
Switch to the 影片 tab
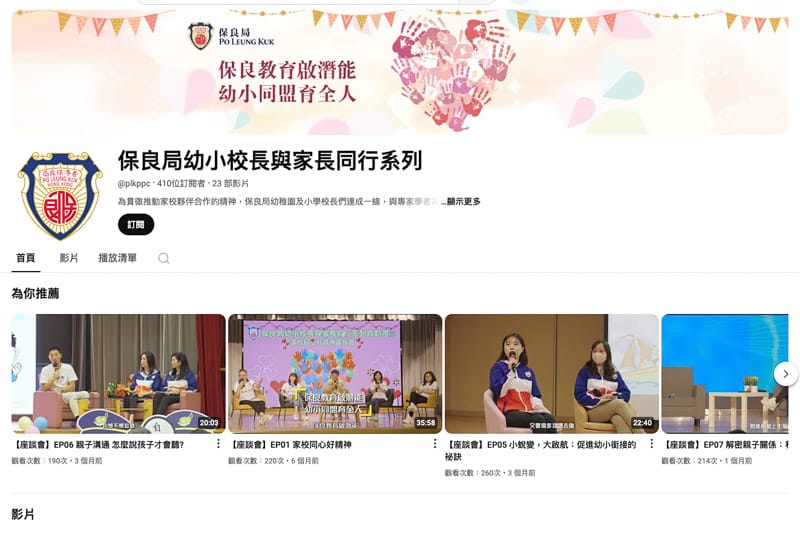69,258
